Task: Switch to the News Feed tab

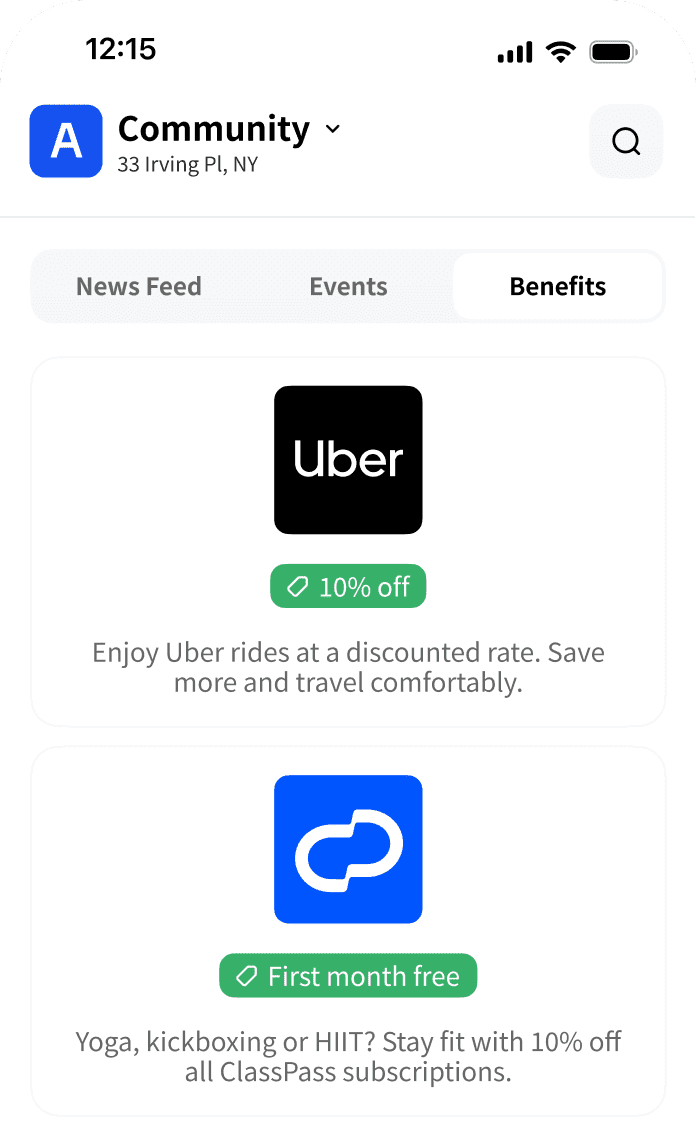Action: tap(139, 287)
